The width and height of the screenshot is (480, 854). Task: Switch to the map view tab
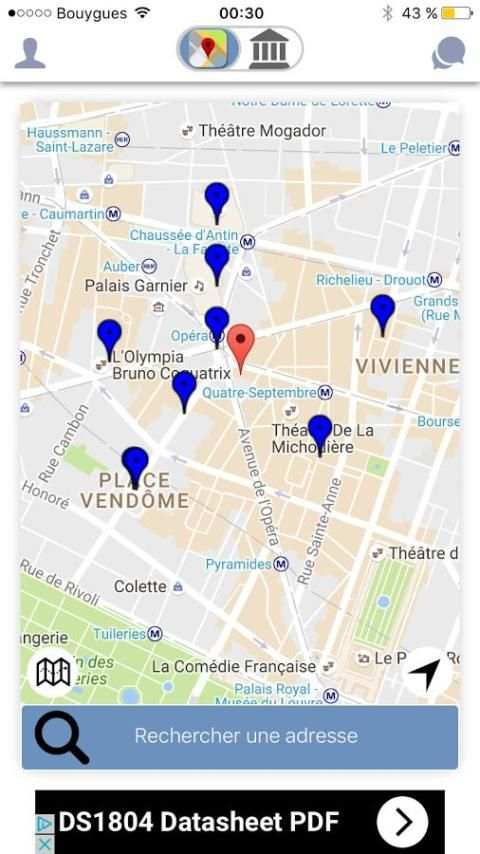click(209, 48)
